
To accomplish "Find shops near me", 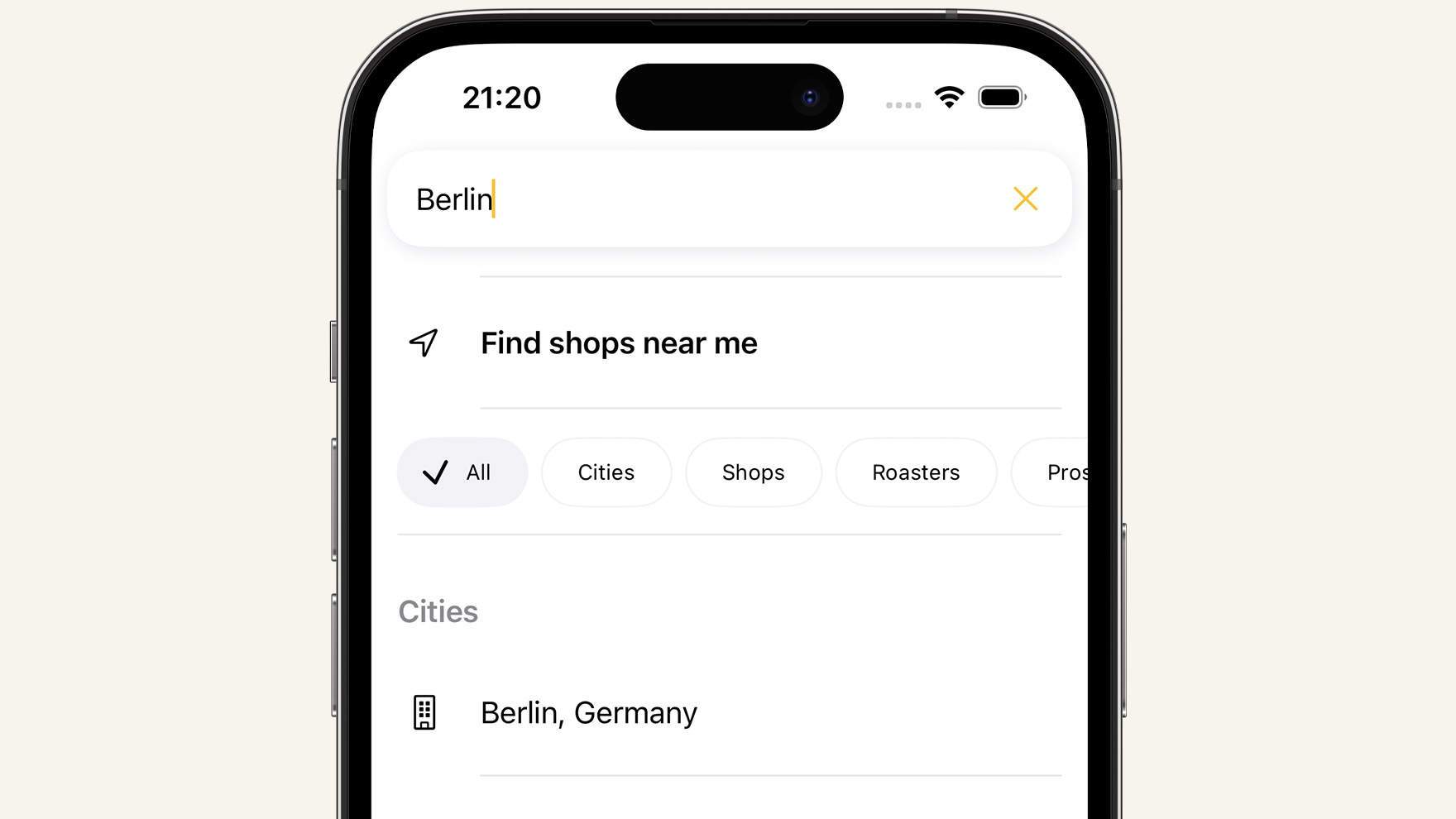I will 619,343.
